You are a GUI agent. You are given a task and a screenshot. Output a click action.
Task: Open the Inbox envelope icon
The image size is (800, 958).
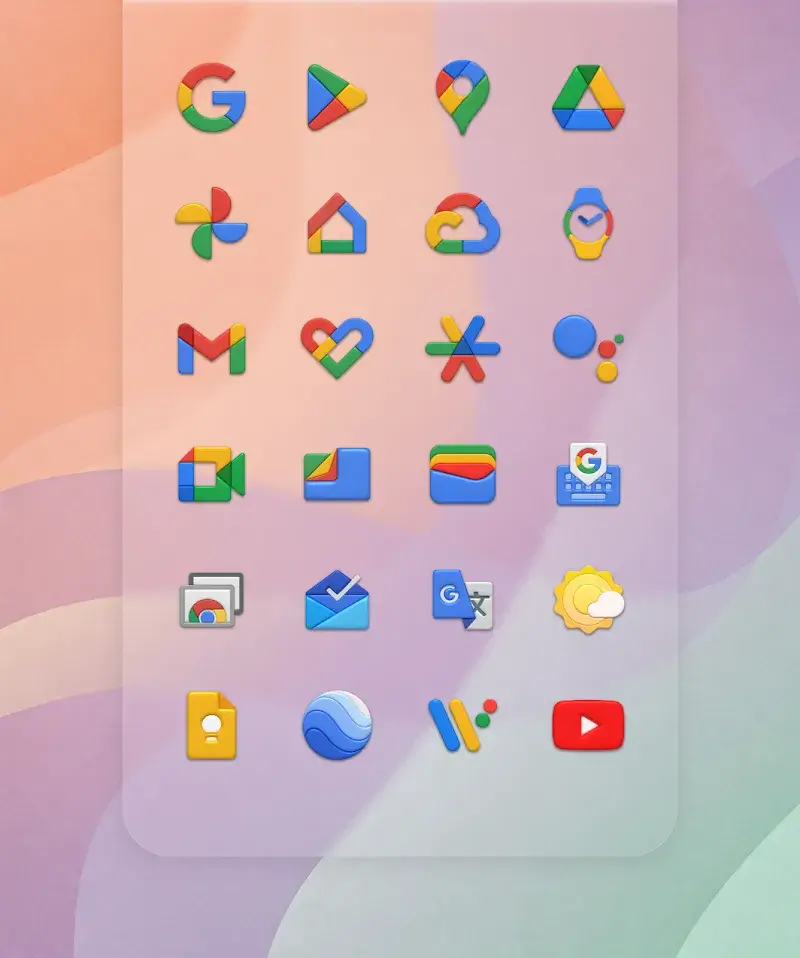click(x=338, y=601)
